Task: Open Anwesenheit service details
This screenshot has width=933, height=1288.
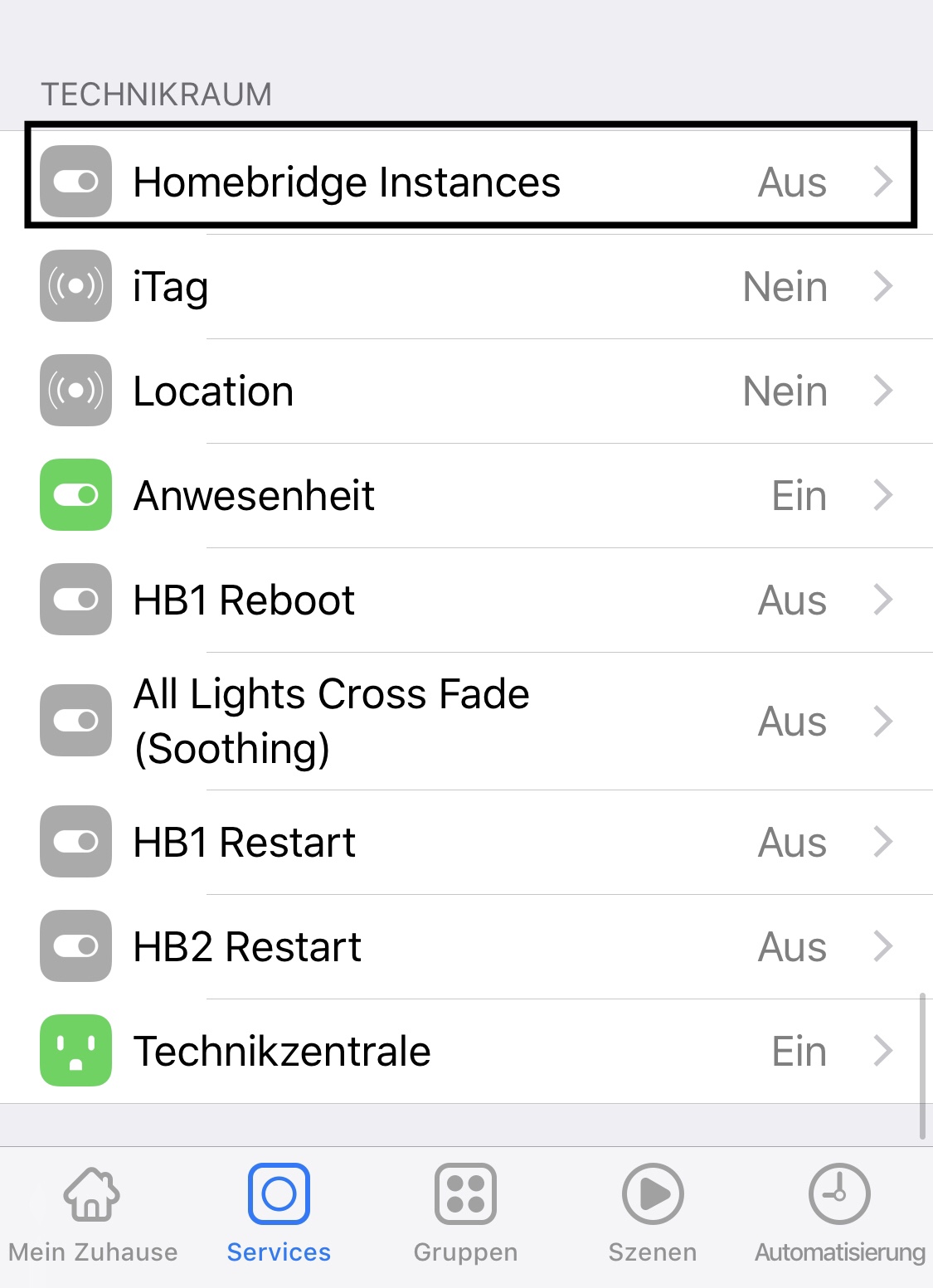Action: point(469,496)
